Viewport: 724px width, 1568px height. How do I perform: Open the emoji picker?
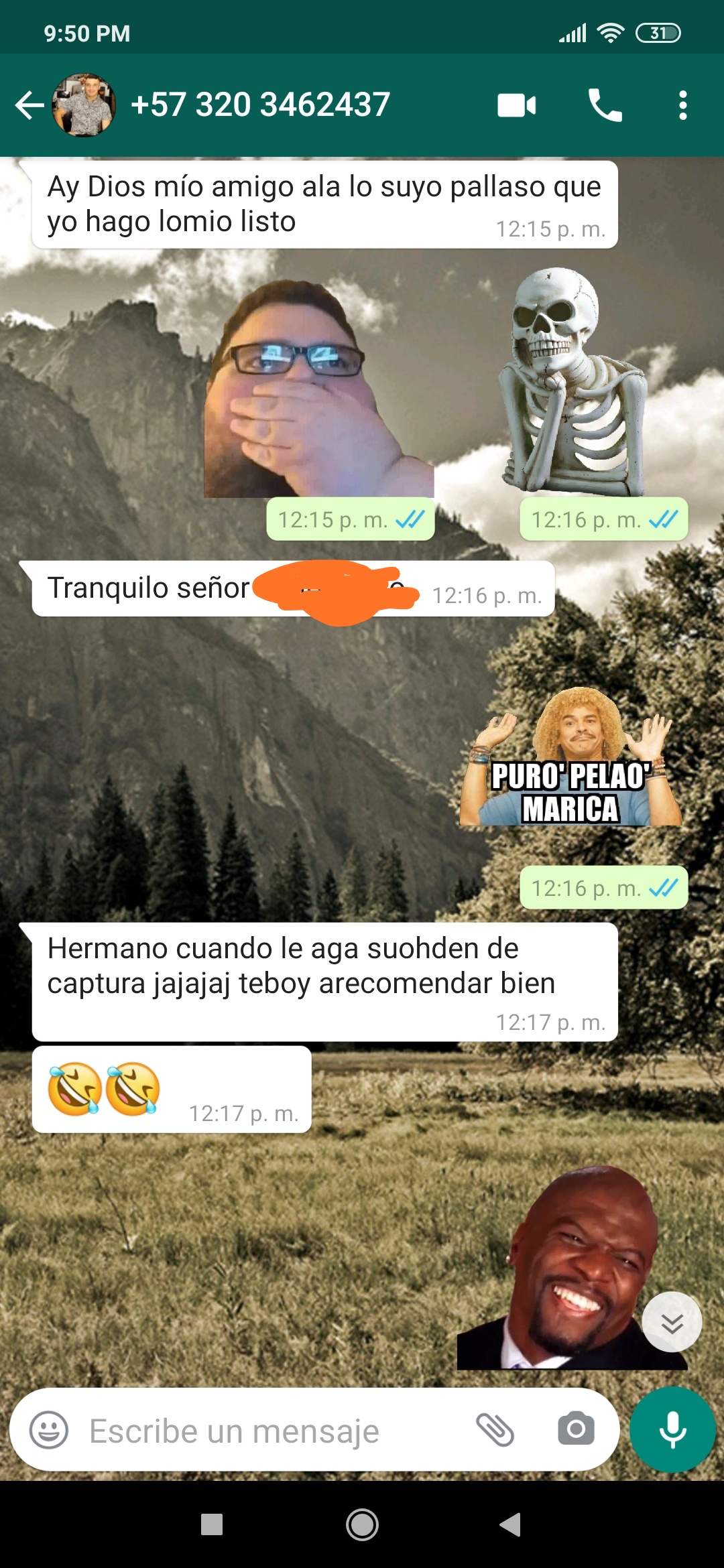[x=49, y=1430]
